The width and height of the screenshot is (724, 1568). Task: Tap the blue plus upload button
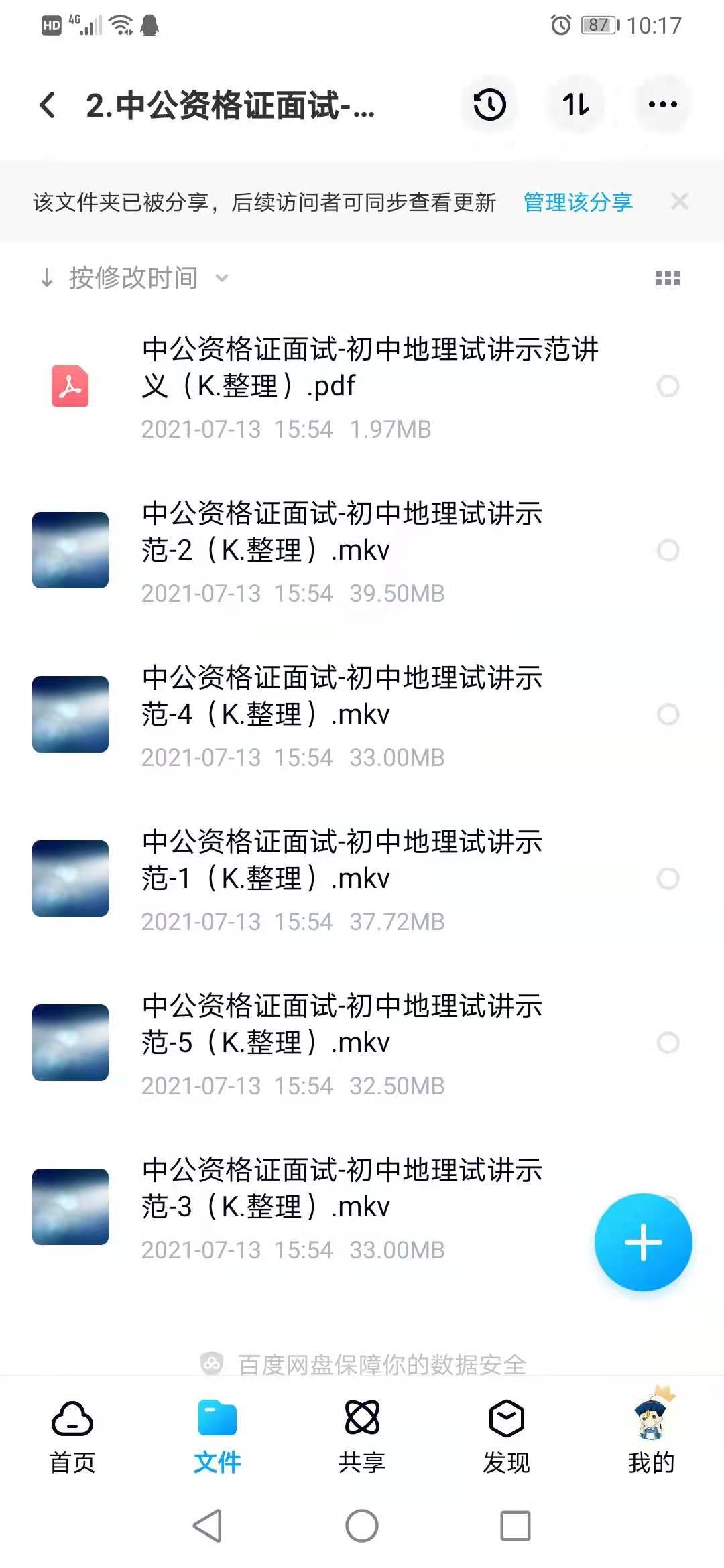(643, 1242)
